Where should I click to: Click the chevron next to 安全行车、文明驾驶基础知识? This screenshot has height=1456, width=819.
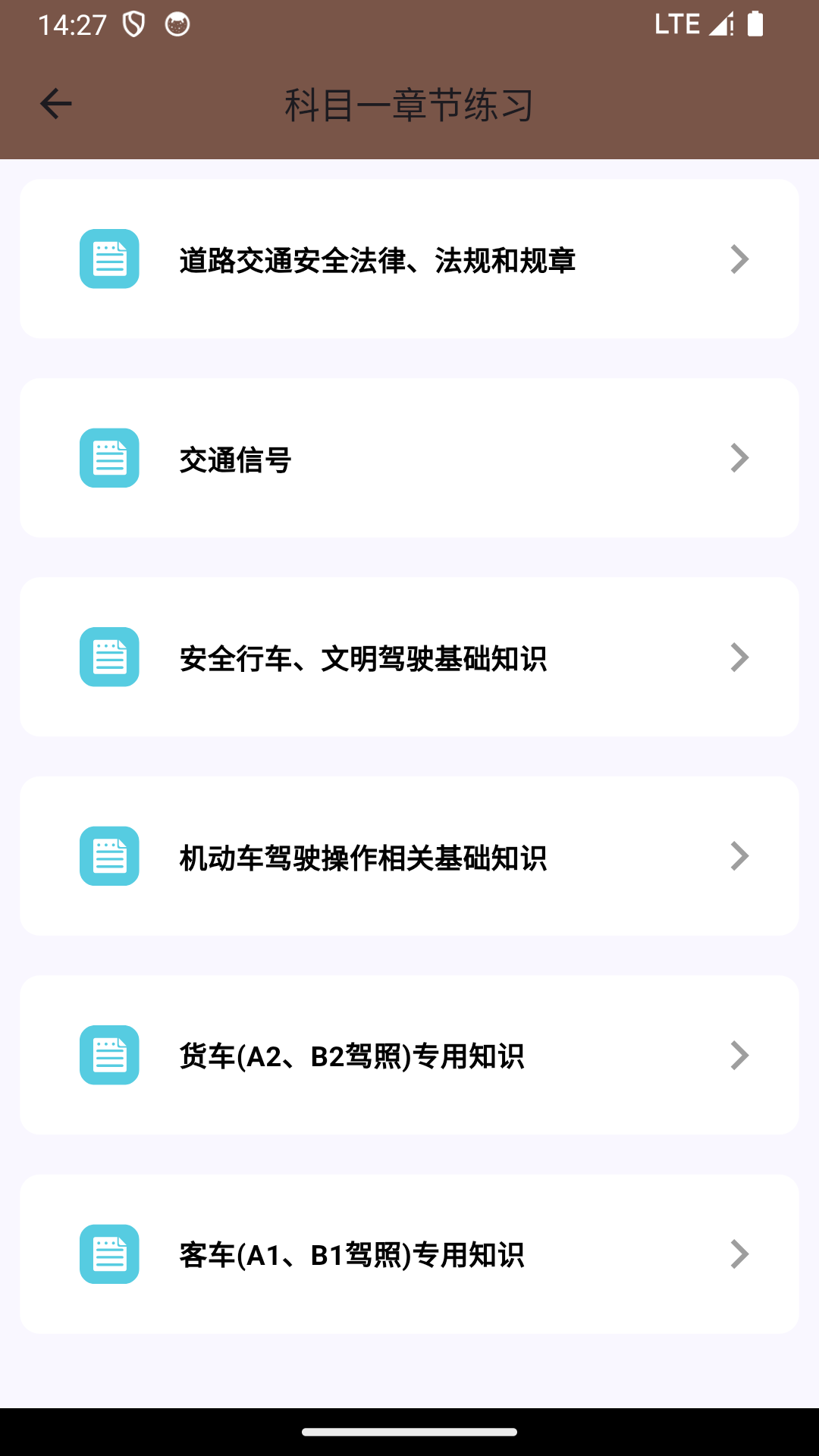click(x=739, y=657)
